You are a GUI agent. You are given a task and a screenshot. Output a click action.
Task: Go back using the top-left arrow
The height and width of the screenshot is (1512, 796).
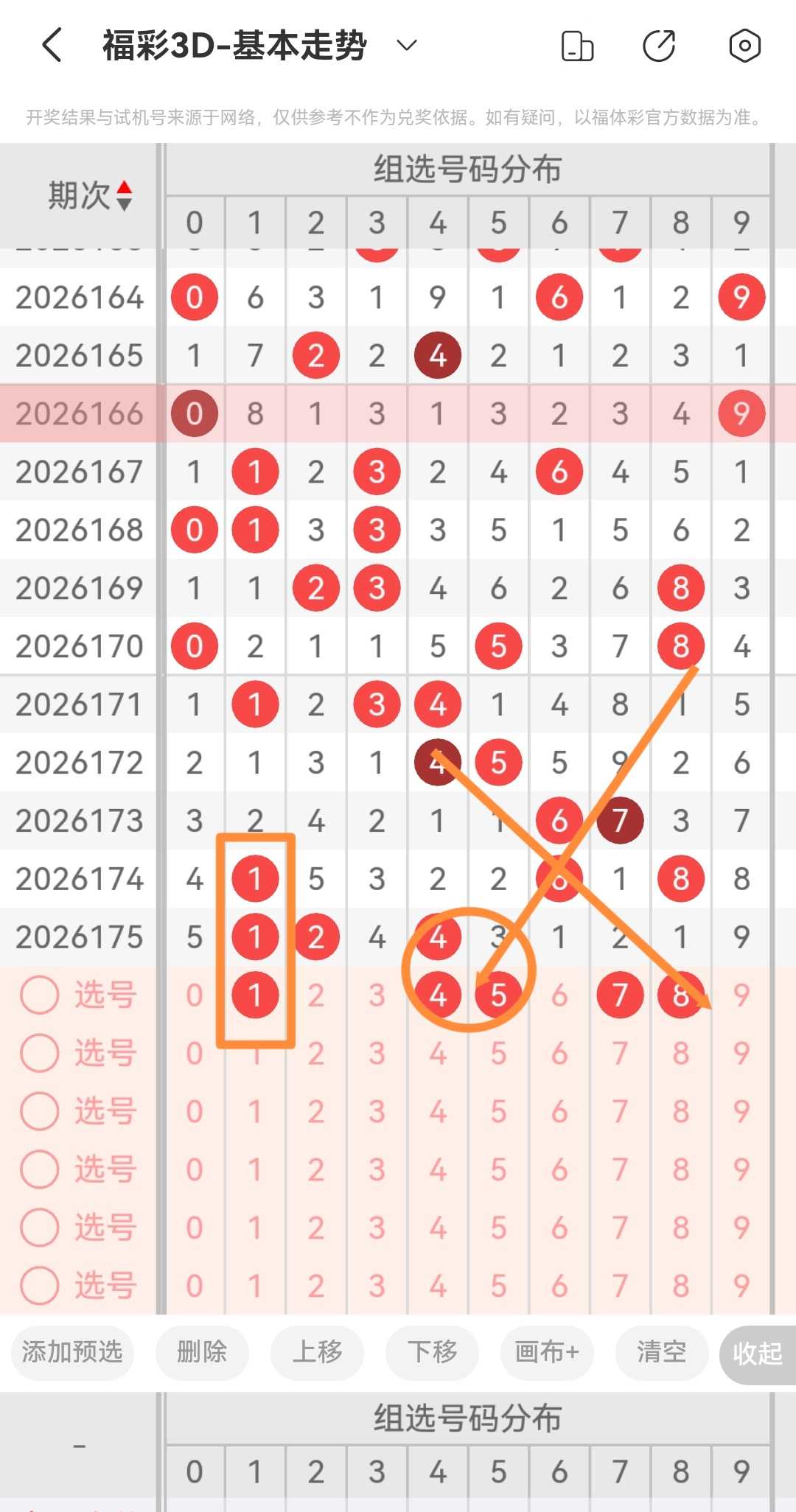(x=52, y=46)
